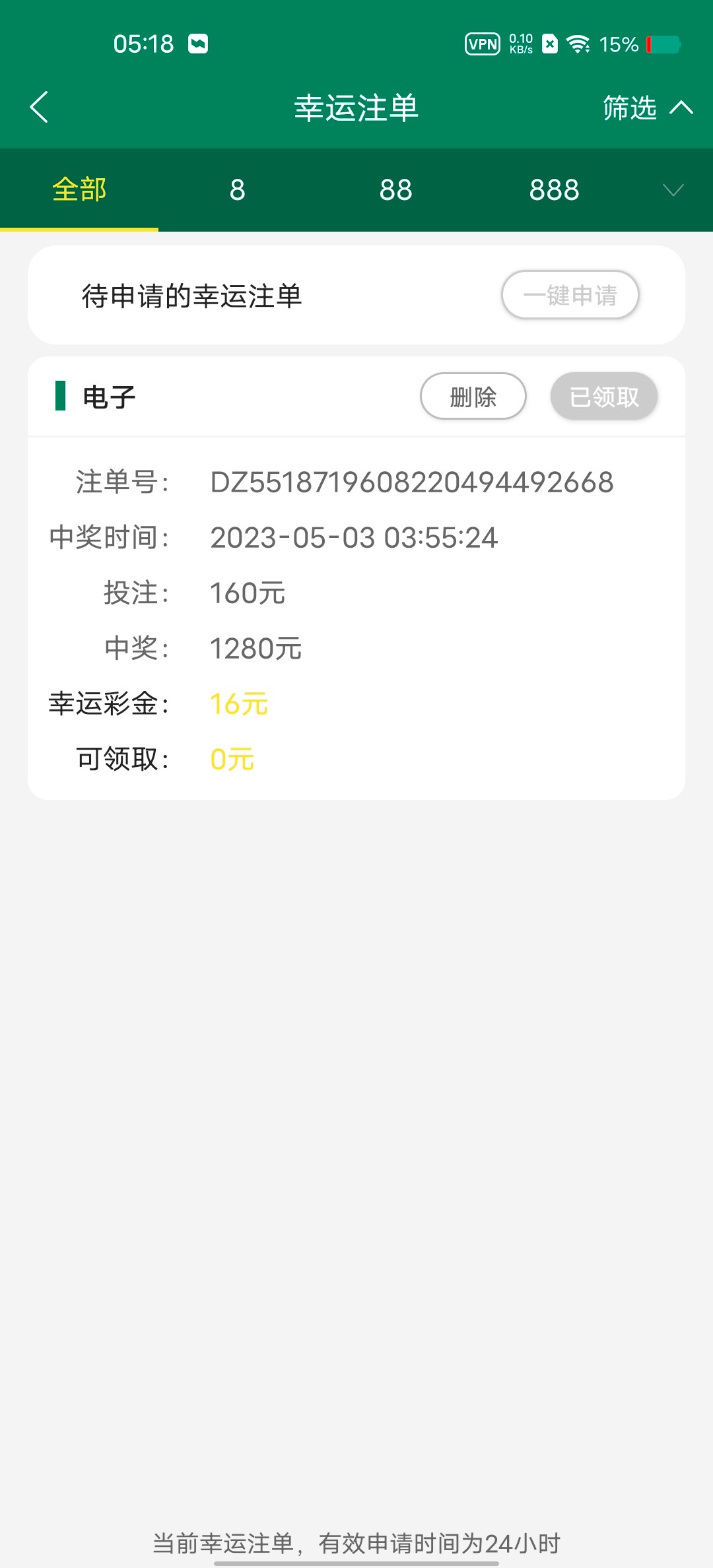The width and height of the screenshot is (713, 1568).
Task: Select the 8 filter tab
Action: coord(238,190)
